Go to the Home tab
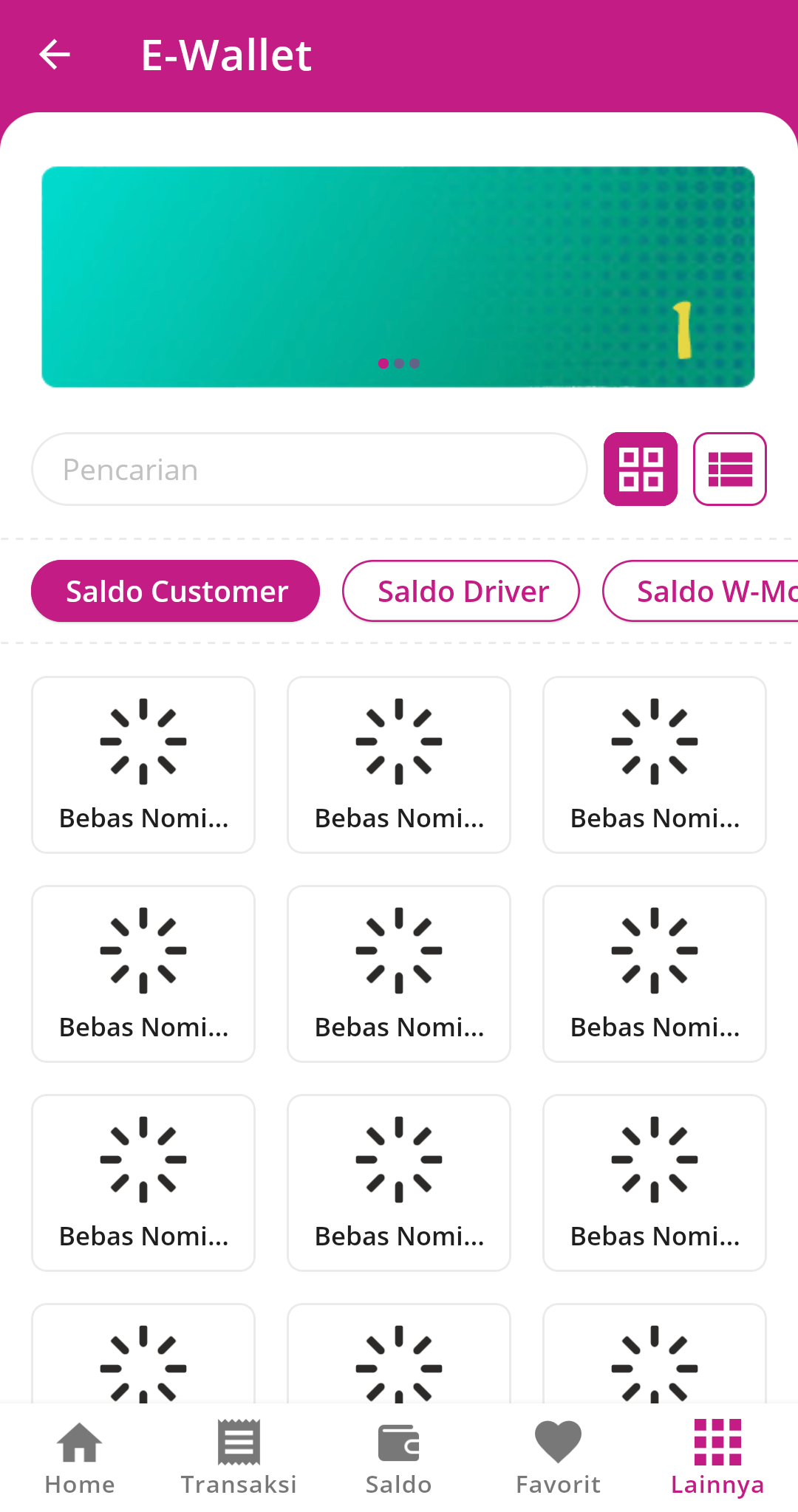The width and height of the screenshot is (798, 1512). pos(80,1458)
